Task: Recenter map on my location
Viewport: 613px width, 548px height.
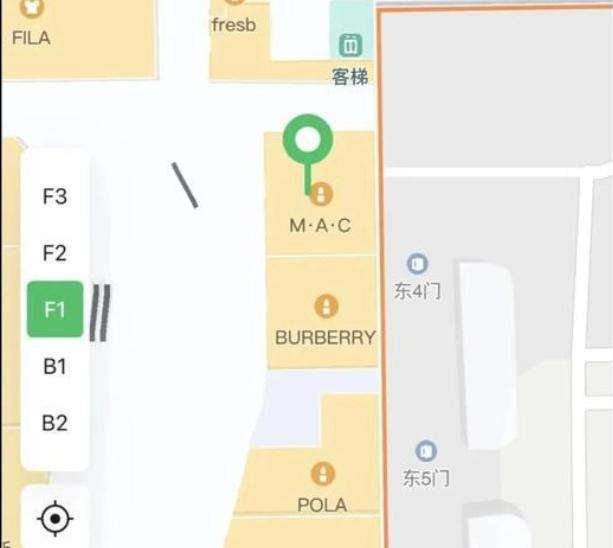Action: 55,519
